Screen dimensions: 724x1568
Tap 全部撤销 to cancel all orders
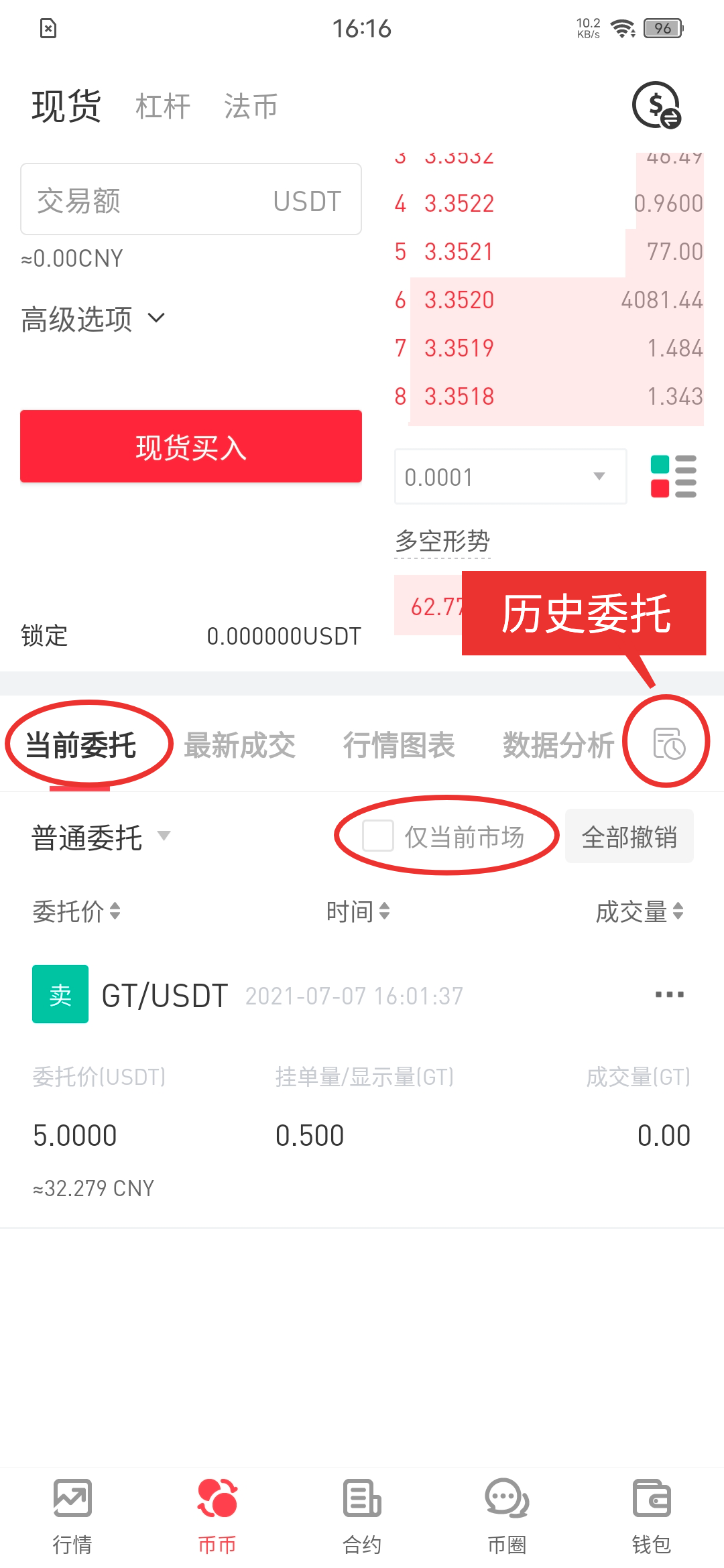629,836
